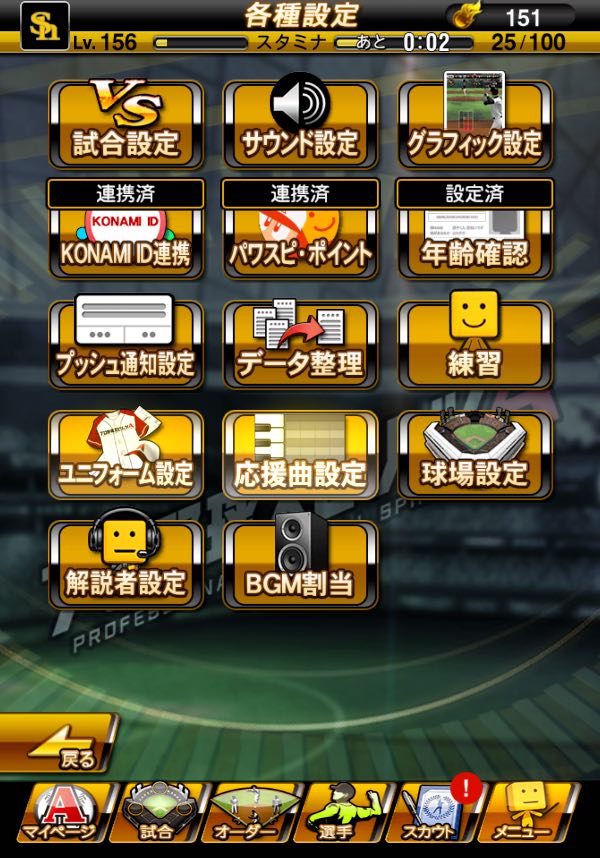The height and width of the screenshot is (858, 600).
Task: Open プッシュ通知設定 push notification settings
Action: [x=125, y=344]
